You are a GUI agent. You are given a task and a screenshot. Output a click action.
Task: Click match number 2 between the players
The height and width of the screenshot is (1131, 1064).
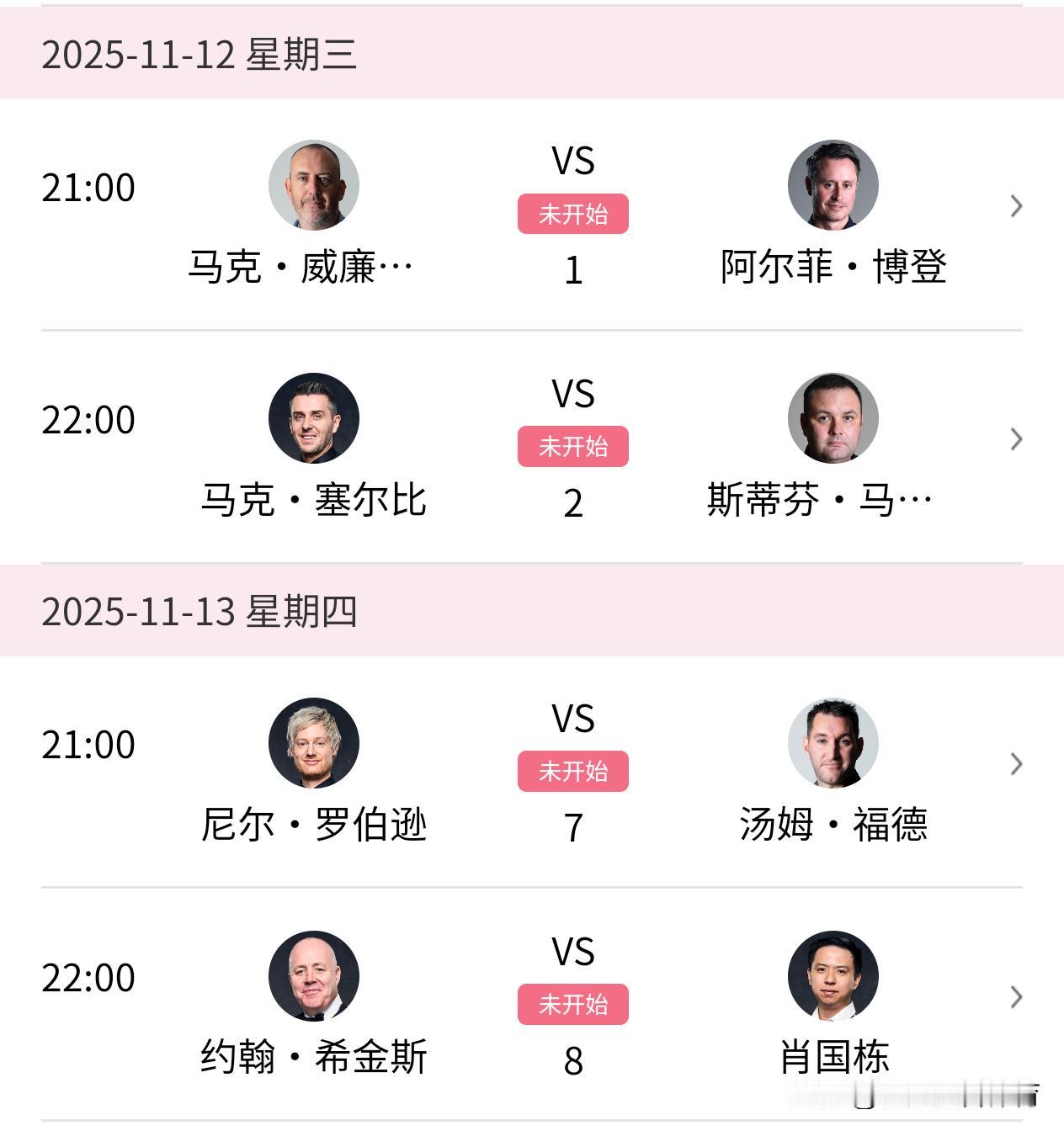click(x=573, y=504)
